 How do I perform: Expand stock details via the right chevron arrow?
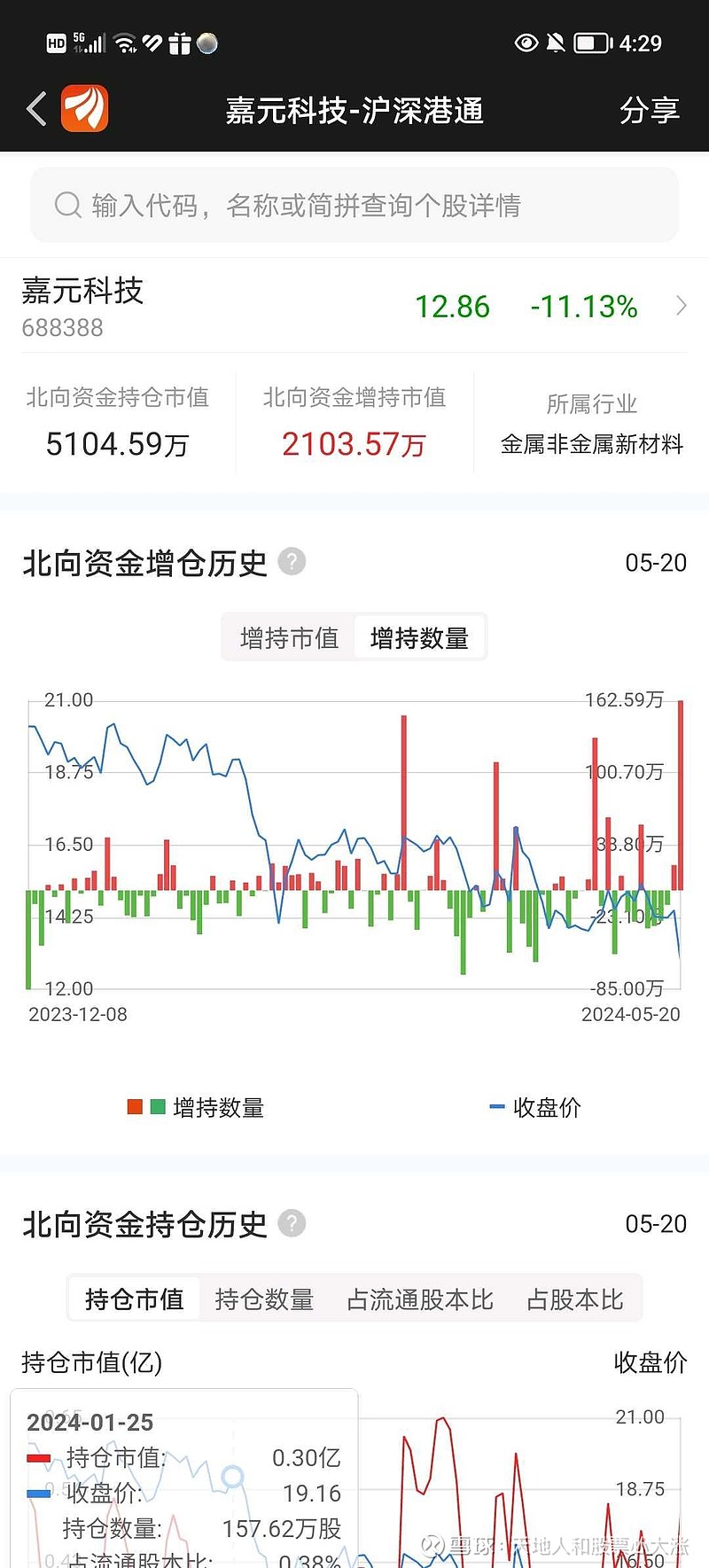(x=679, y=308)
